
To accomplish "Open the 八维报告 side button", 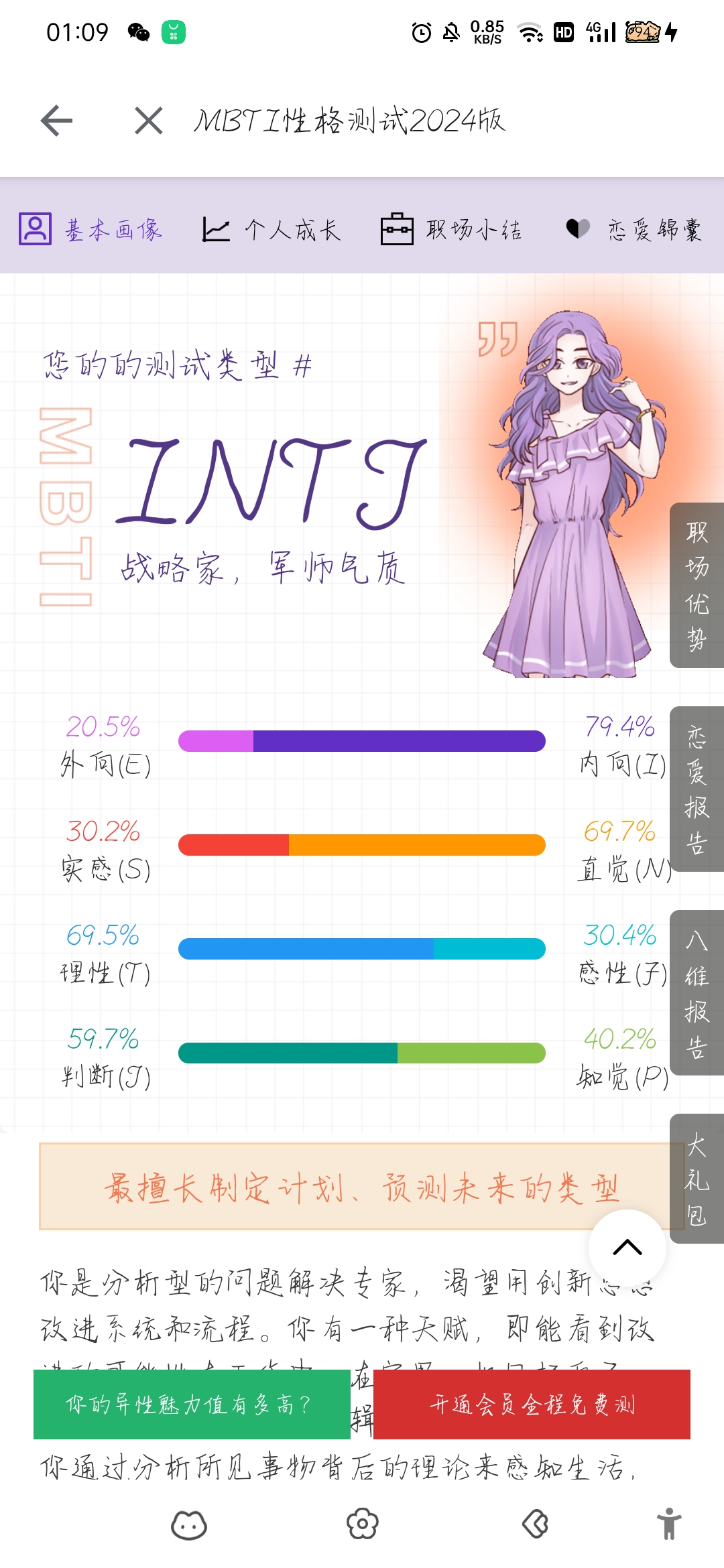I will (x=697, y=992).
